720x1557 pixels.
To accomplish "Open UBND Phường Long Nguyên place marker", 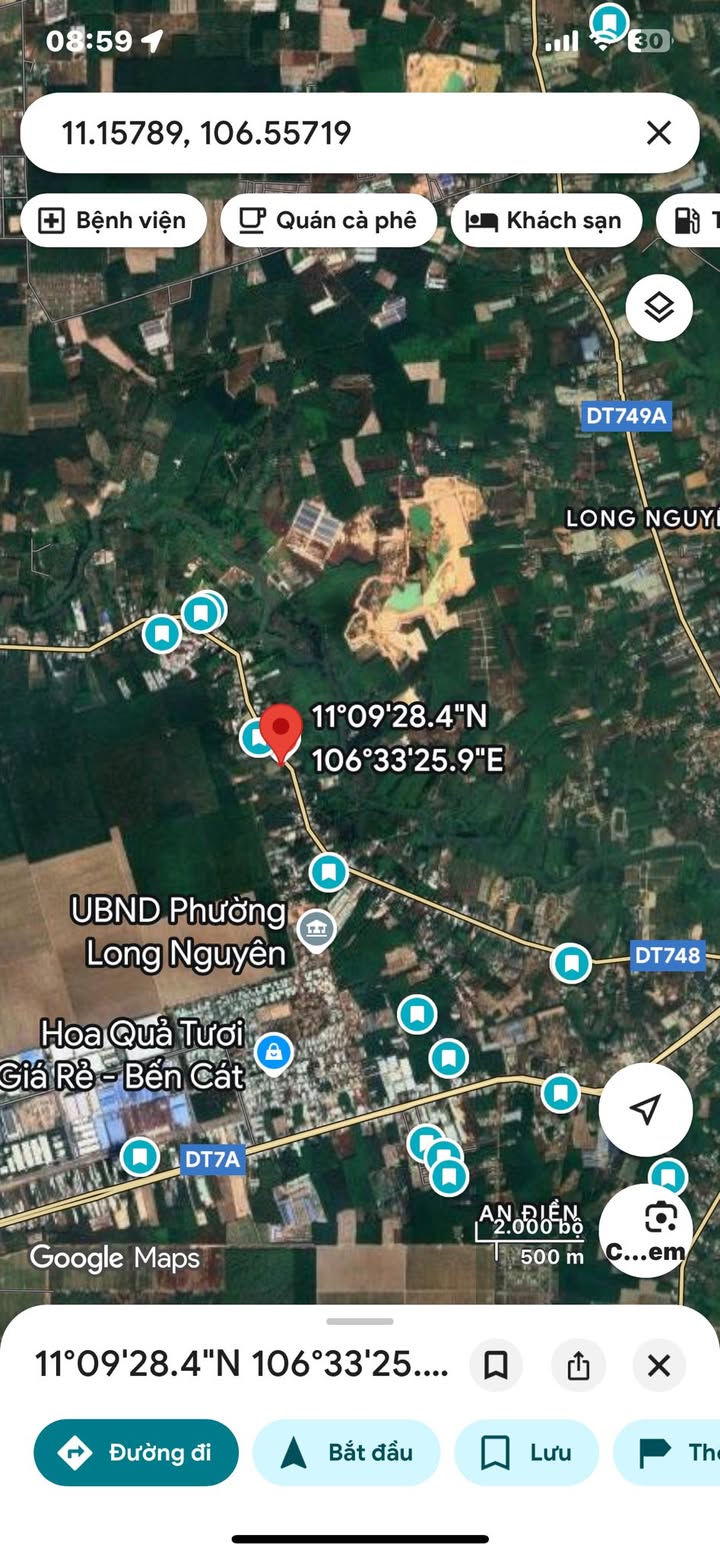I will point(317,929).
